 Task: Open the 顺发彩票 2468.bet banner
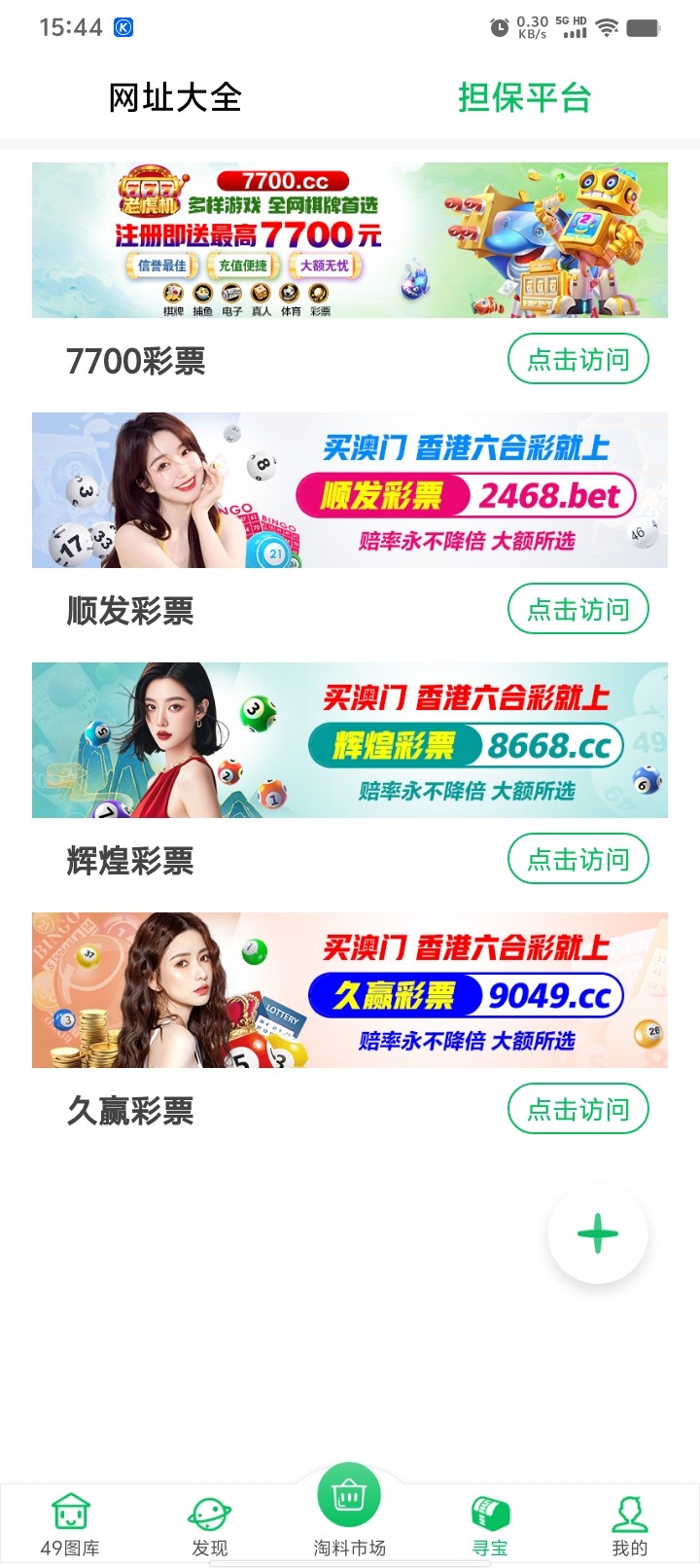(350, 490)
